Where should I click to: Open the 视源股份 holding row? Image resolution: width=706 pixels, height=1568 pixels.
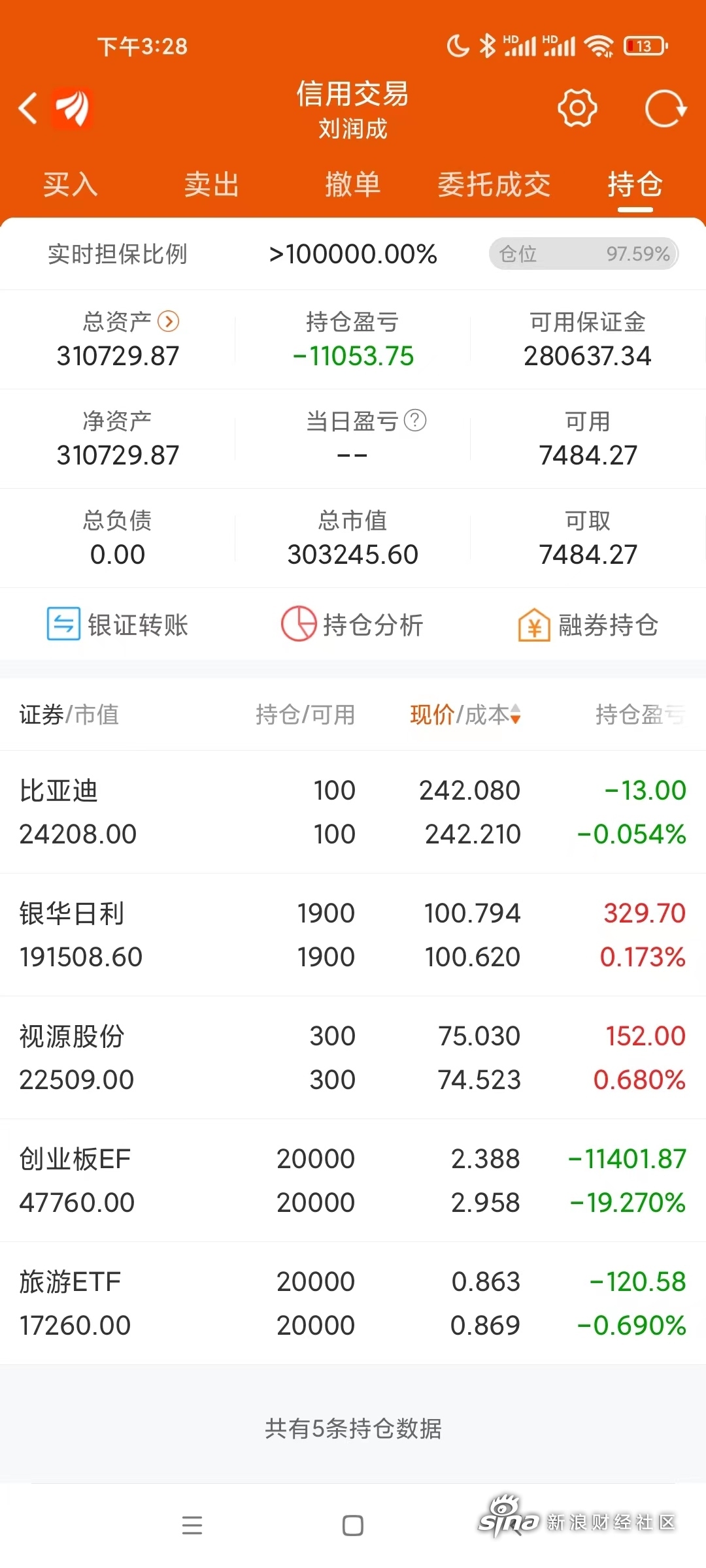[x=353, y=1058]
